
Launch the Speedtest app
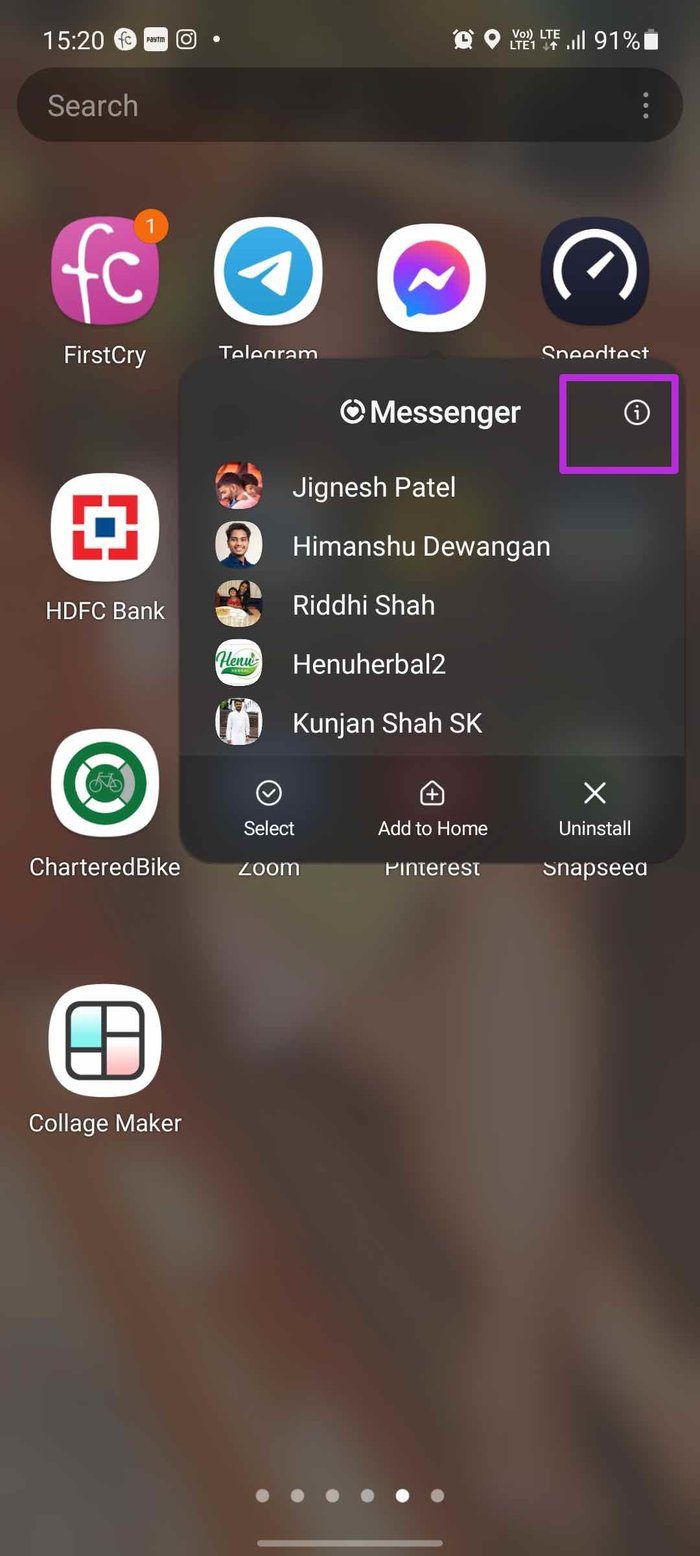(x=594, y=271)
